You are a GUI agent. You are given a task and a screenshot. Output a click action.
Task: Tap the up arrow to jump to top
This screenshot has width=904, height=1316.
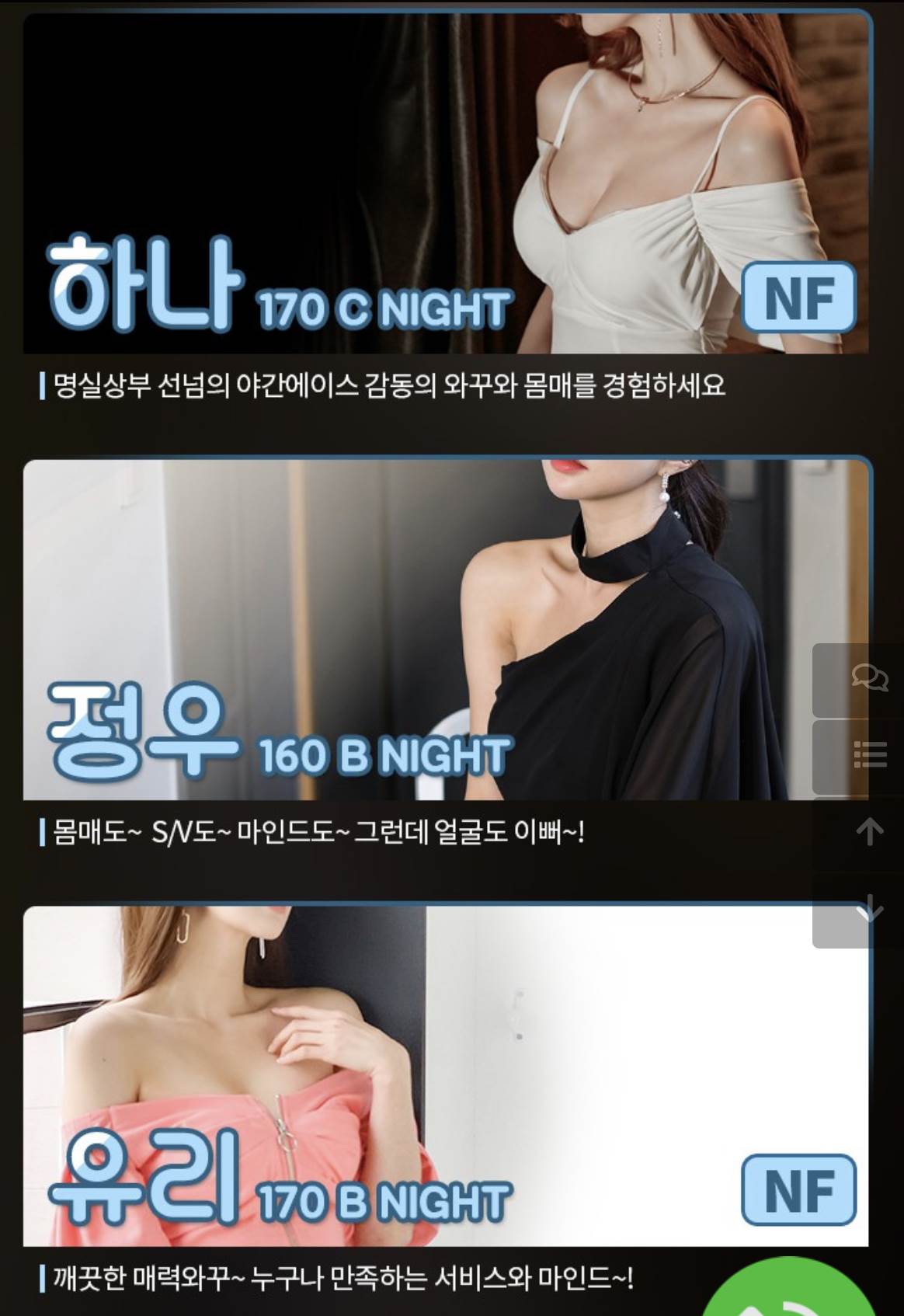point(869,831)
